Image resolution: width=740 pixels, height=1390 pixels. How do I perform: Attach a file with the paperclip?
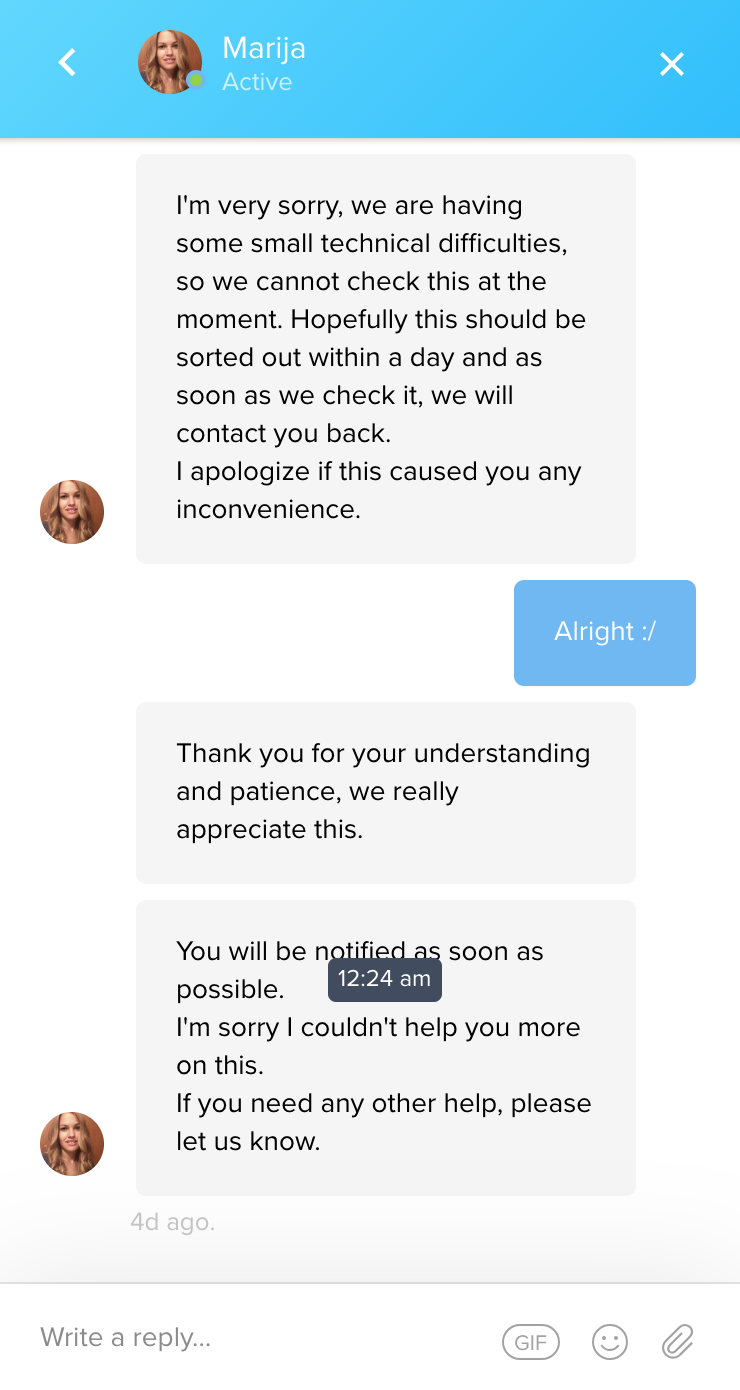(678, 1342)
